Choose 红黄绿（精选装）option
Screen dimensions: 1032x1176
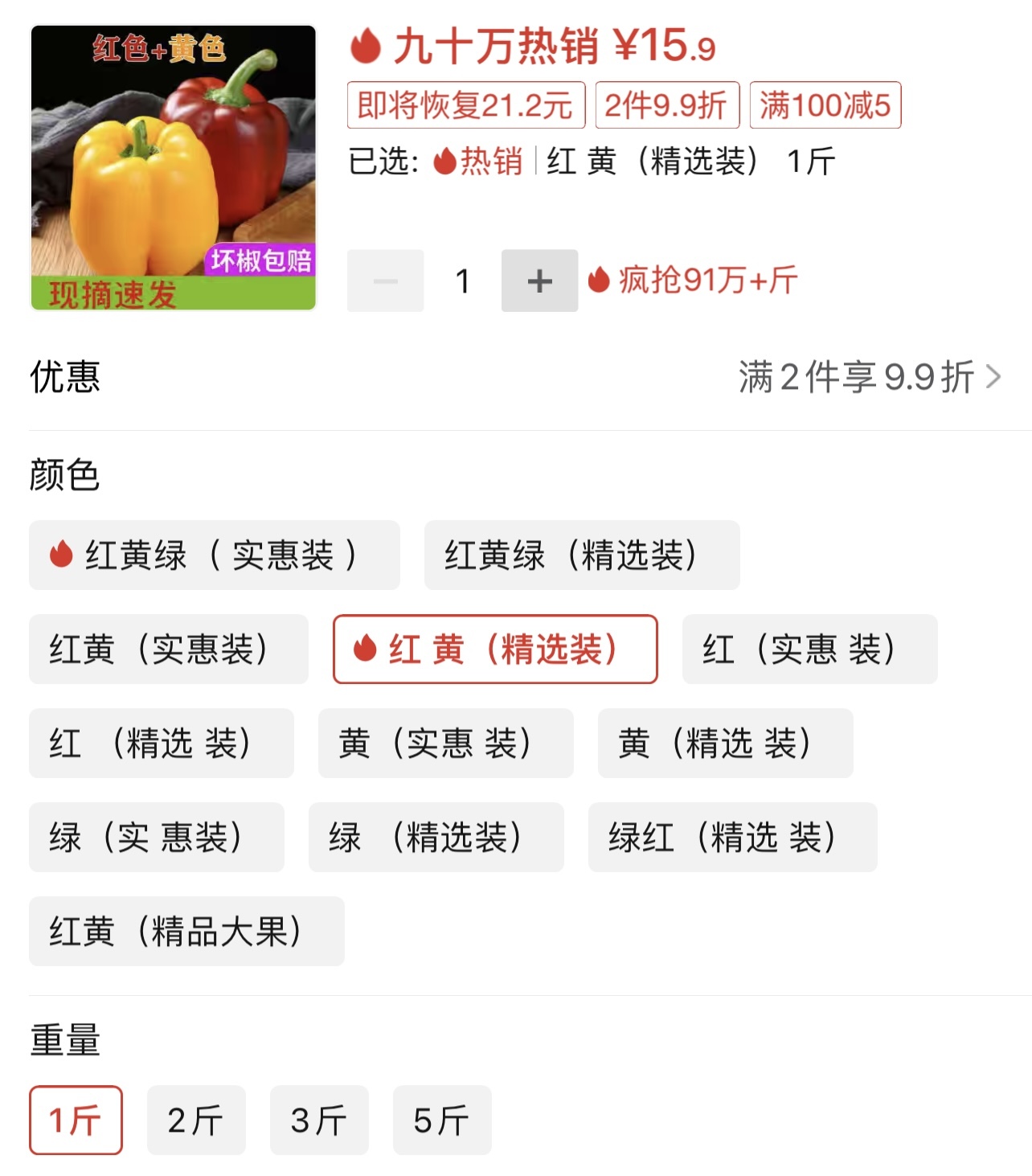click(581, 555)
